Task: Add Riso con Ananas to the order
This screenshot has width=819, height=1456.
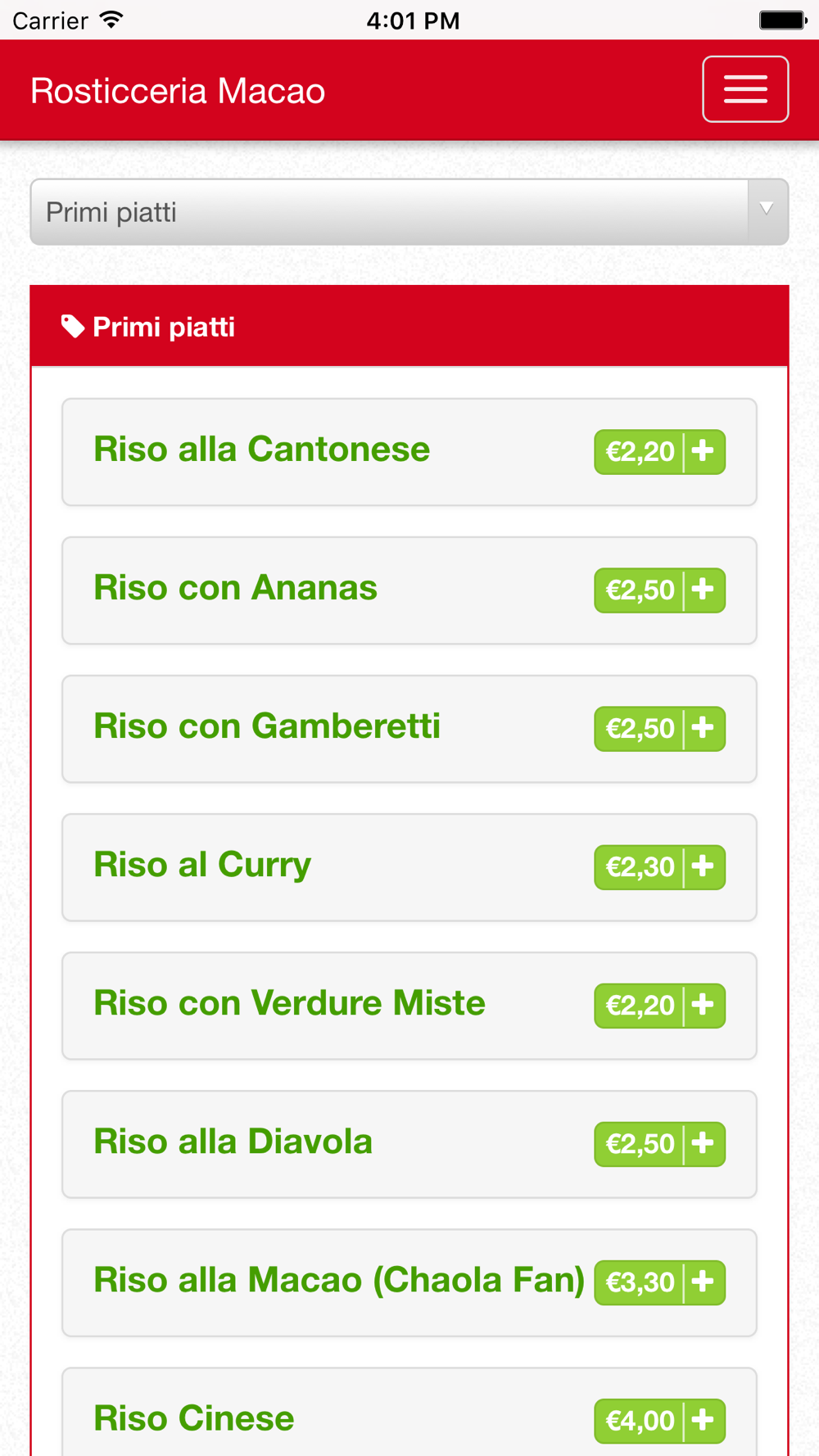Action: coord(660,590)
